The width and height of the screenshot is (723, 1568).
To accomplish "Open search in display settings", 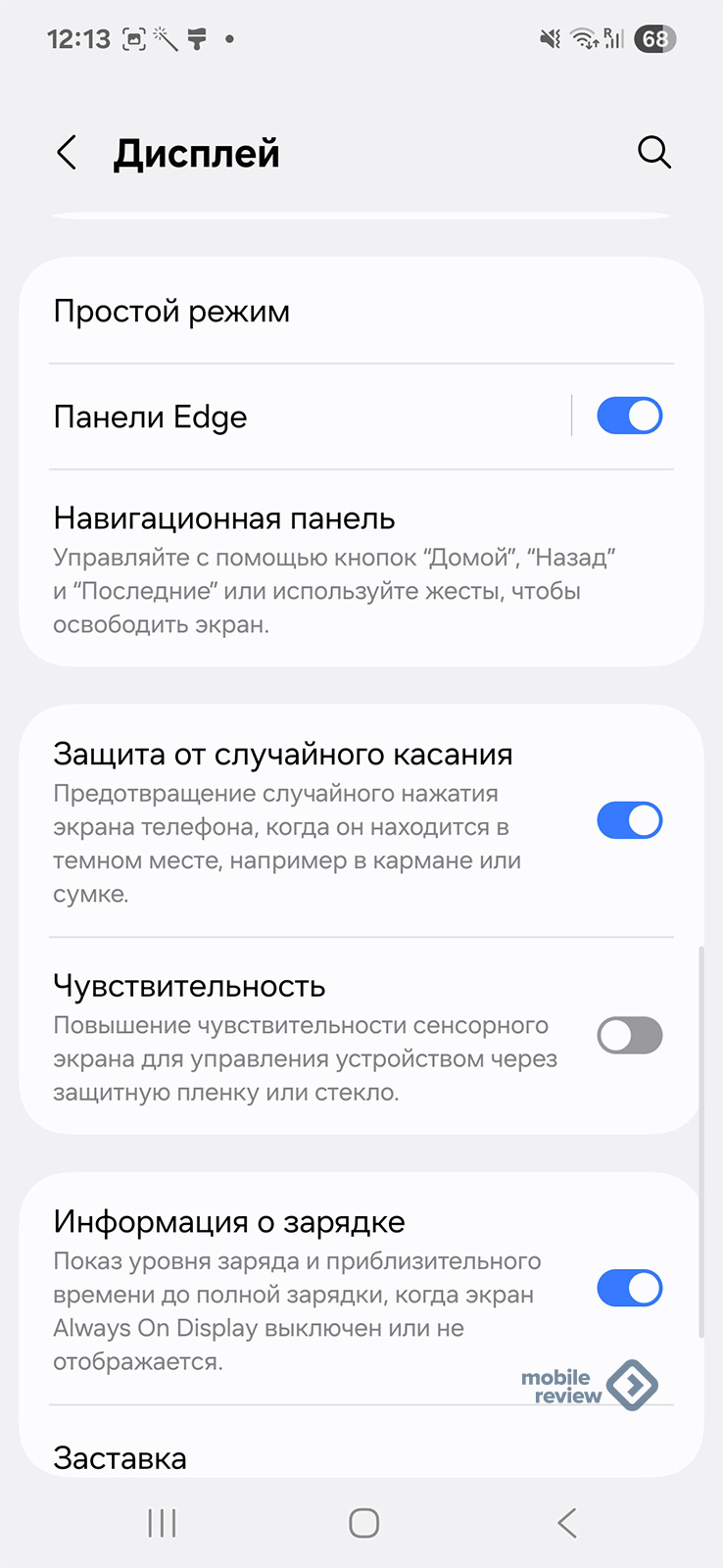I will 654,153.
